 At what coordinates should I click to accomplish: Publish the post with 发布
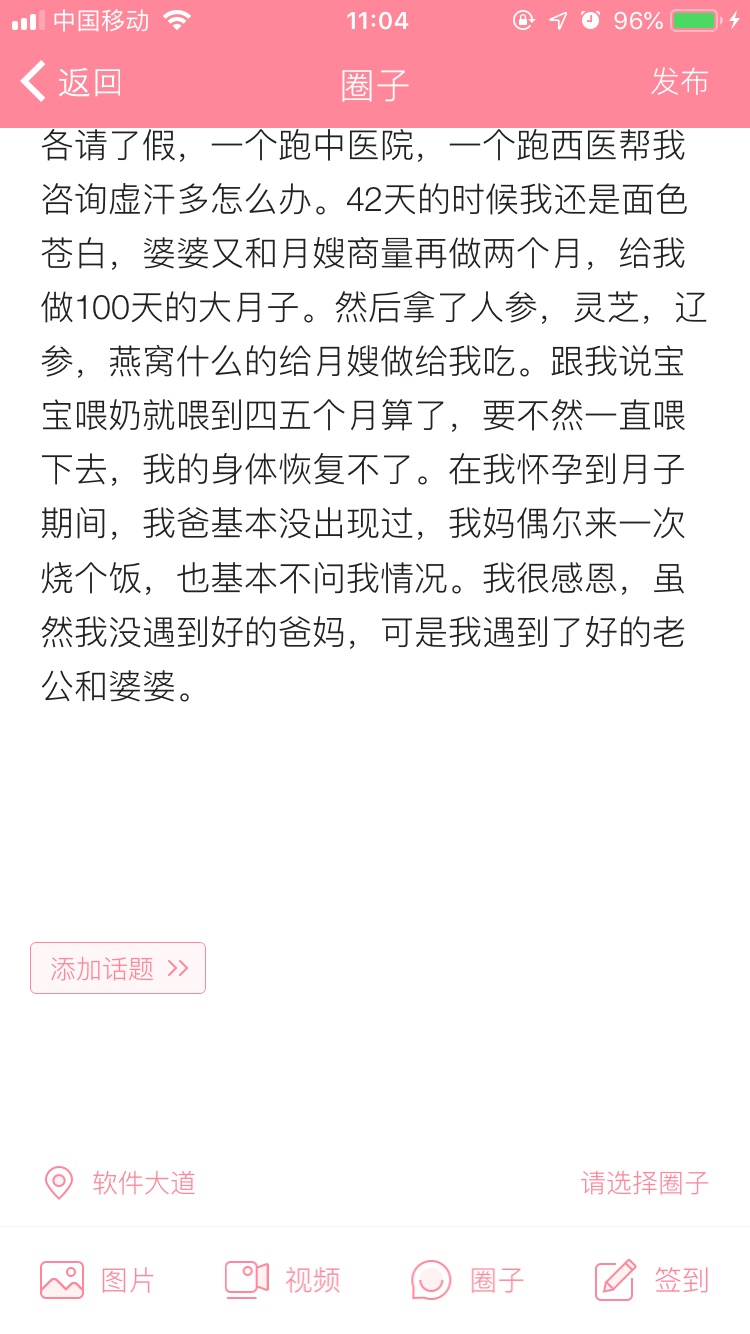680,82
